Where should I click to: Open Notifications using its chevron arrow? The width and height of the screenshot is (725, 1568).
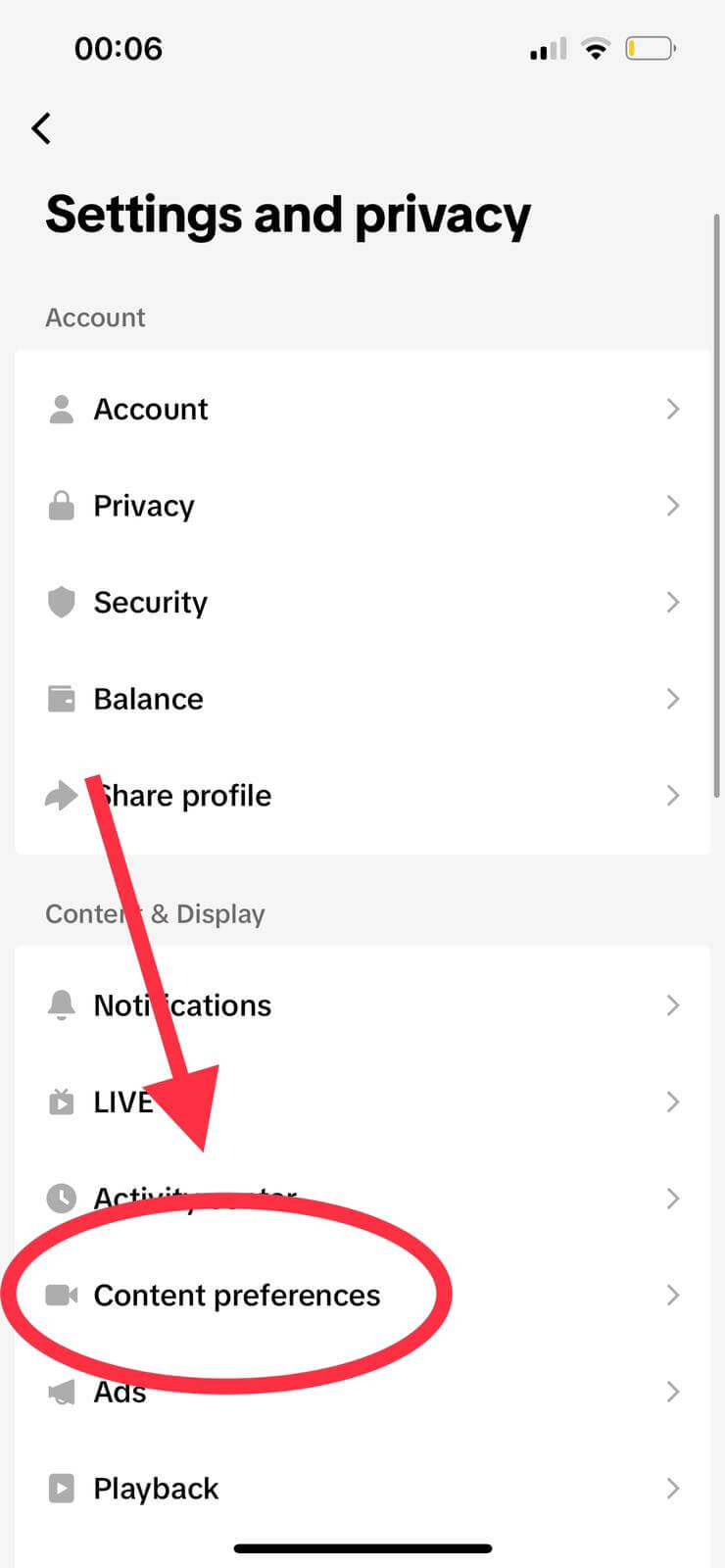tap(673, 1004)
